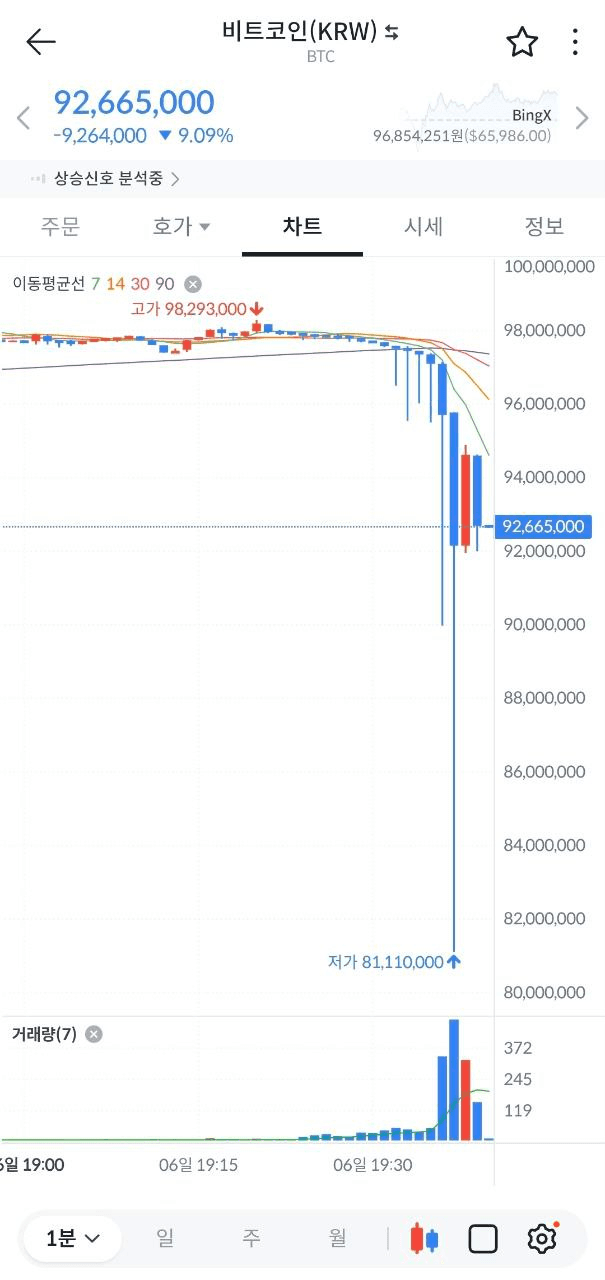Screen dimensions: 605x1280
Task: Switch to the 주문 tab
Action: 60,226
